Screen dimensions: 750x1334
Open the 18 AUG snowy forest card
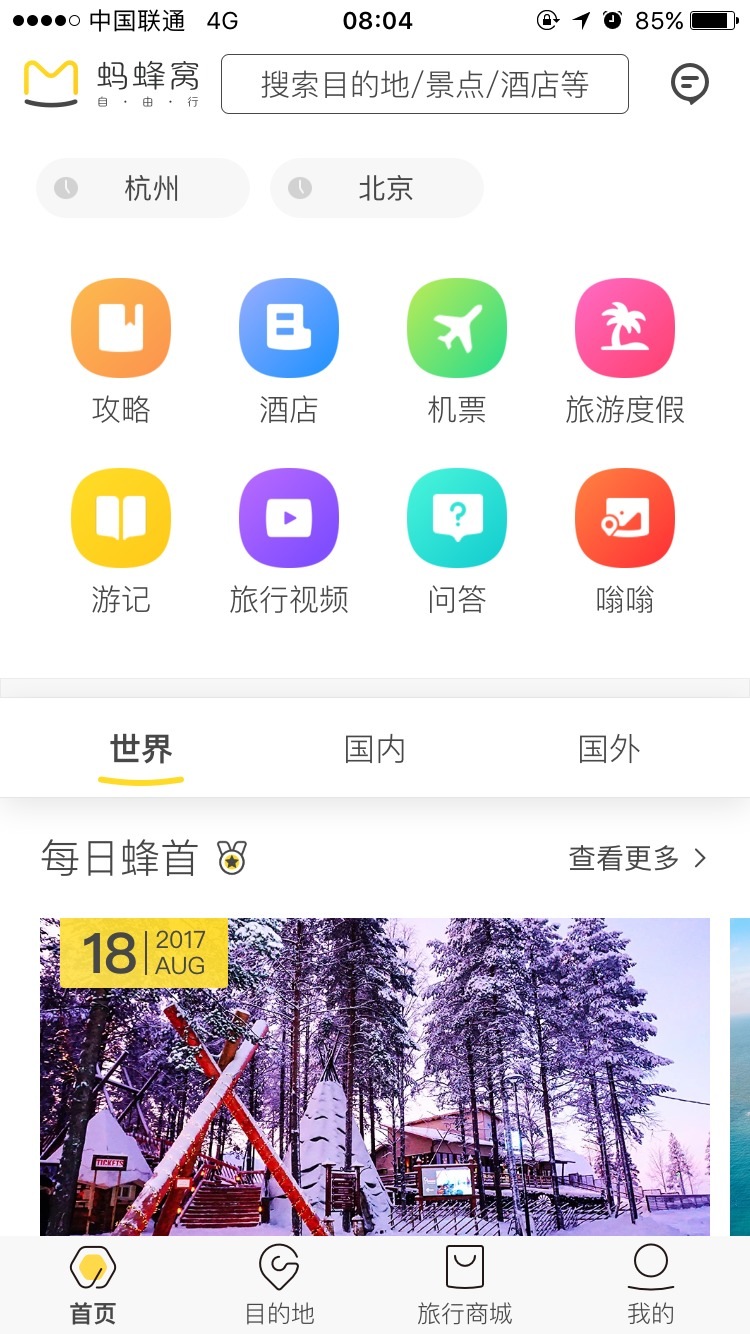(x=375, y=1077)
